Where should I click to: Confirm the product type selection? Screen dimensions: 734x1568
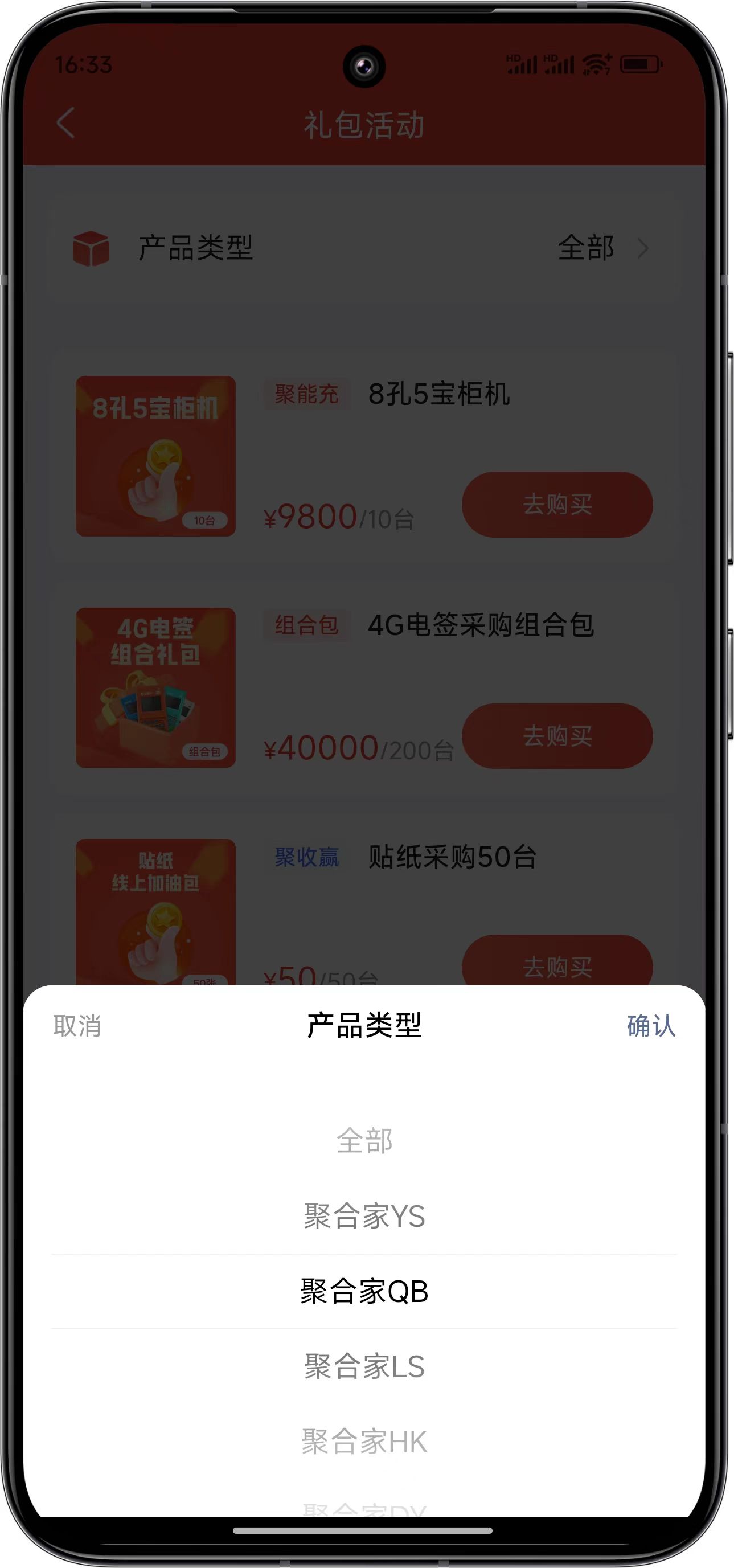click(x=651, y=1026)
